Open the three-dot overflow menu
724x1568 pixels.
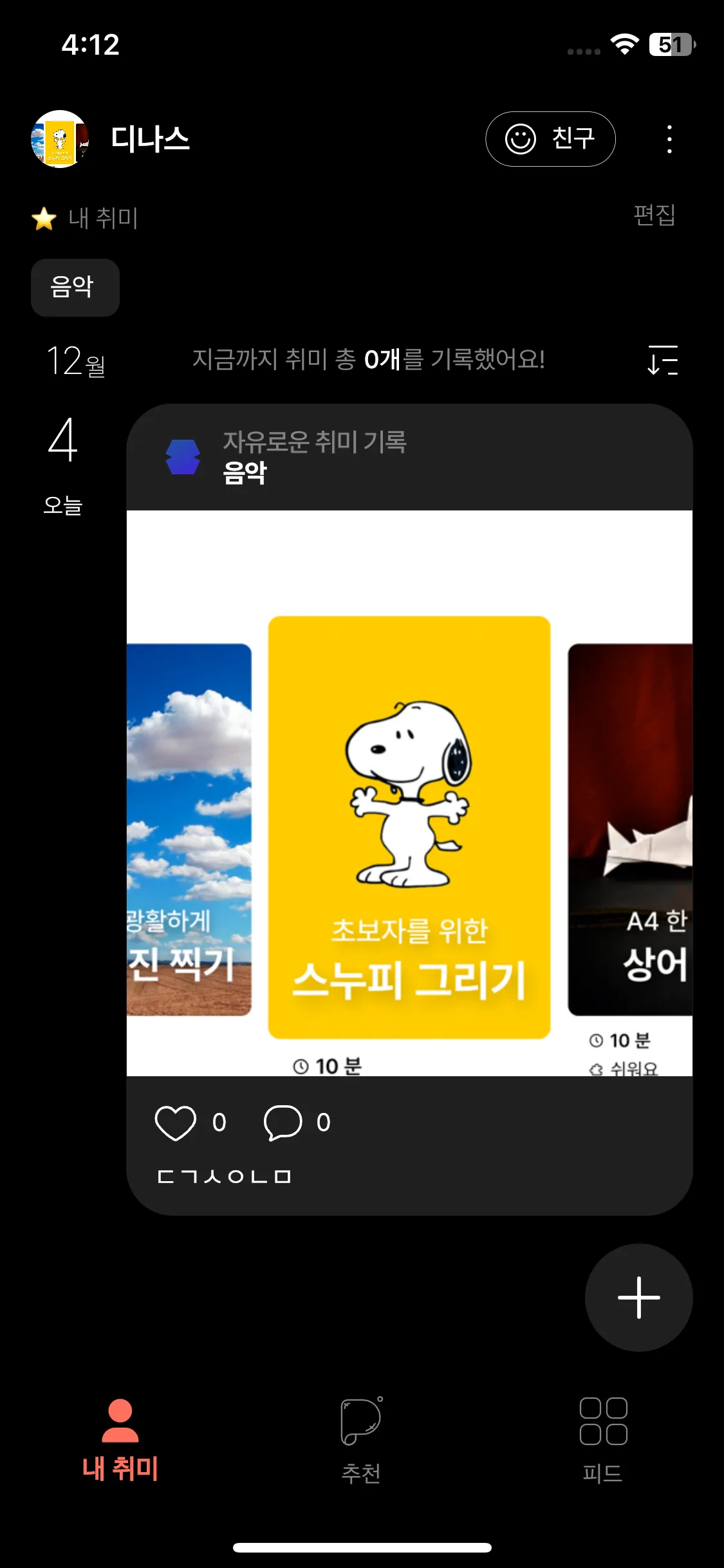(x=669, y=139)
